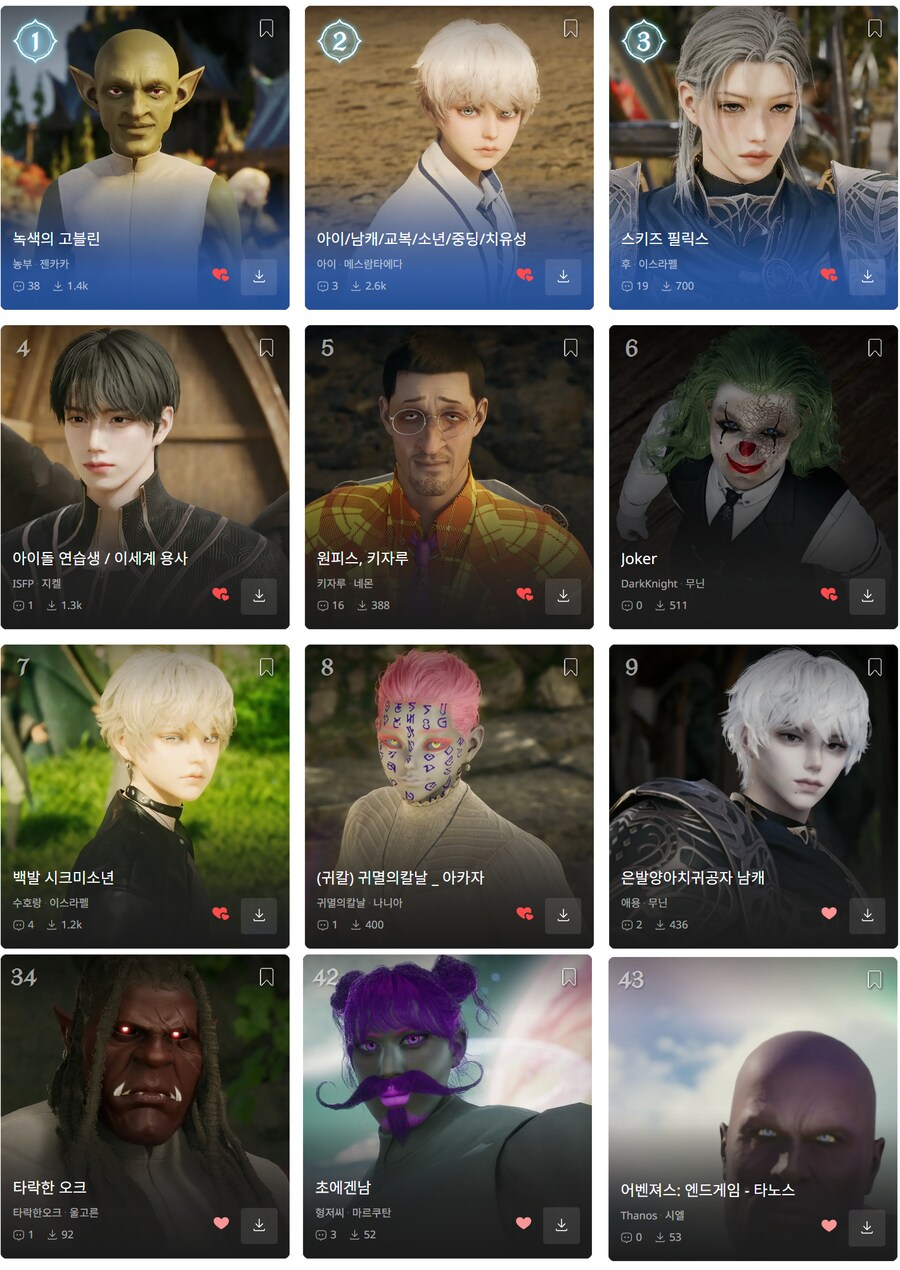Bookmark the 녹색의 고블린 preset
The image size is (900, 1270).
click(266, 29)
